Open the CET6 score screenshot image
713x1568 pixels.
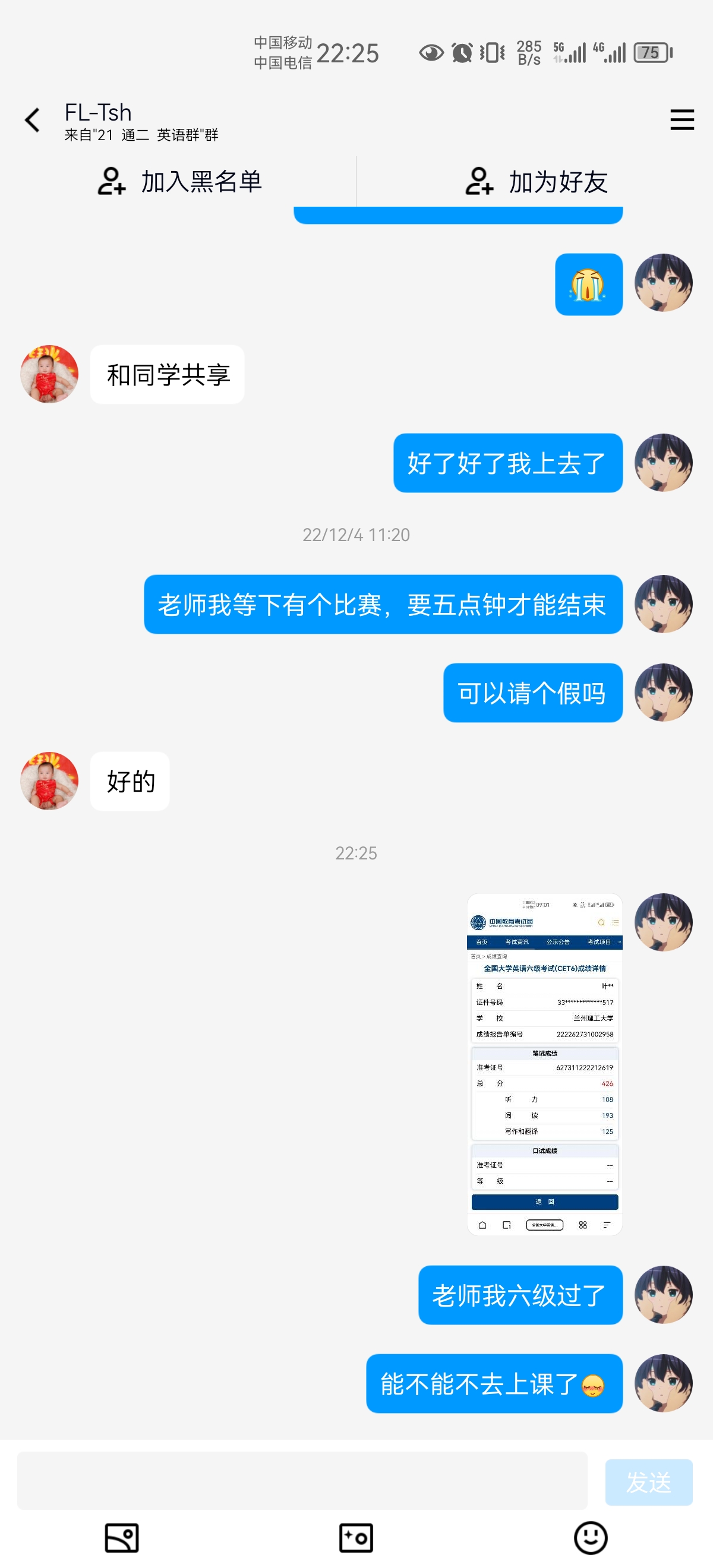(544, 1064)
